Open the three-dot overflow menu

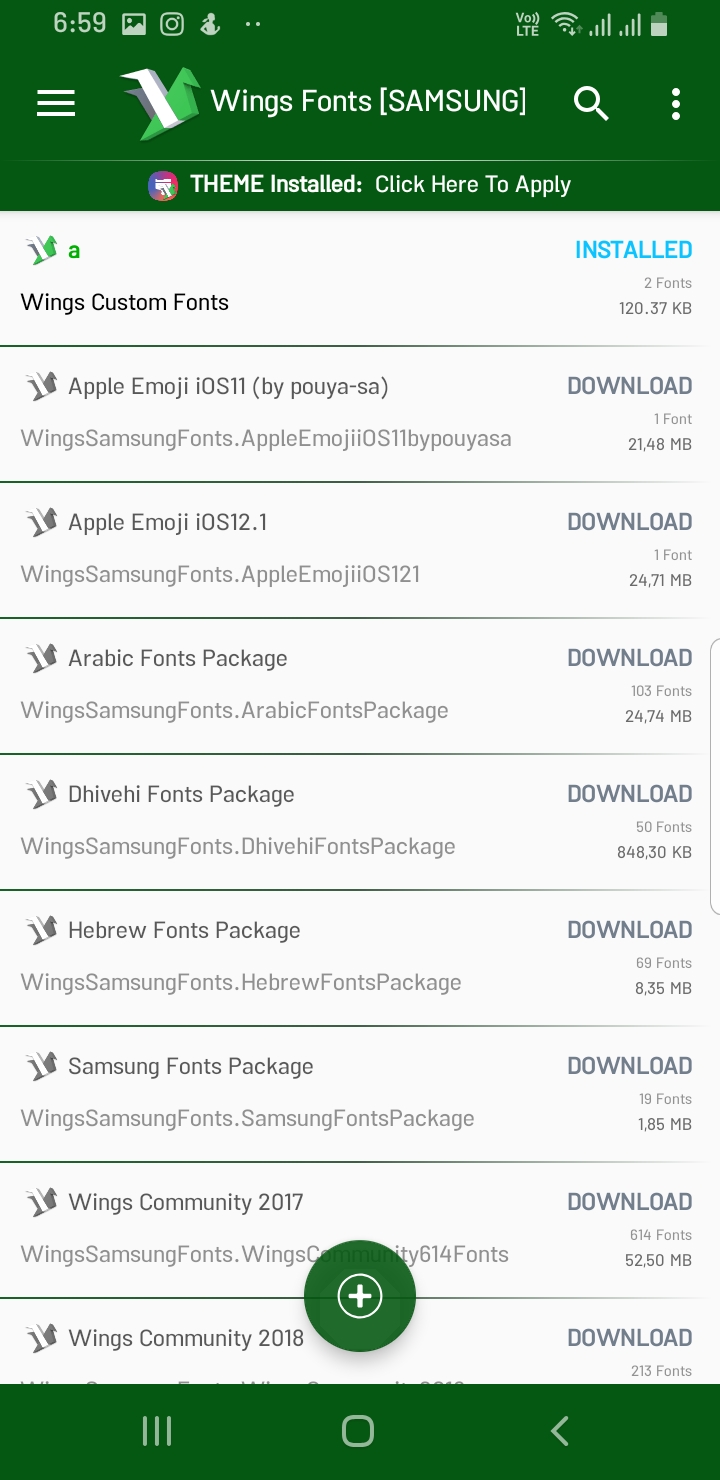point(676,103)
